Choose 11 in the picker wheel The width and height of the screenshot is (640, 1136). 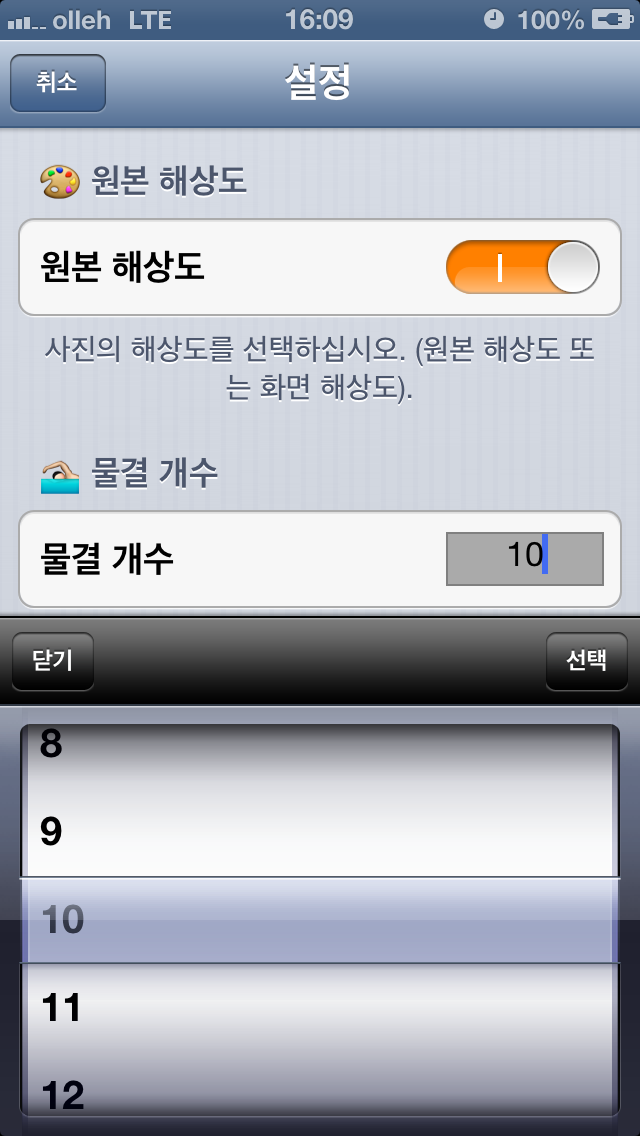(320, 1007)
